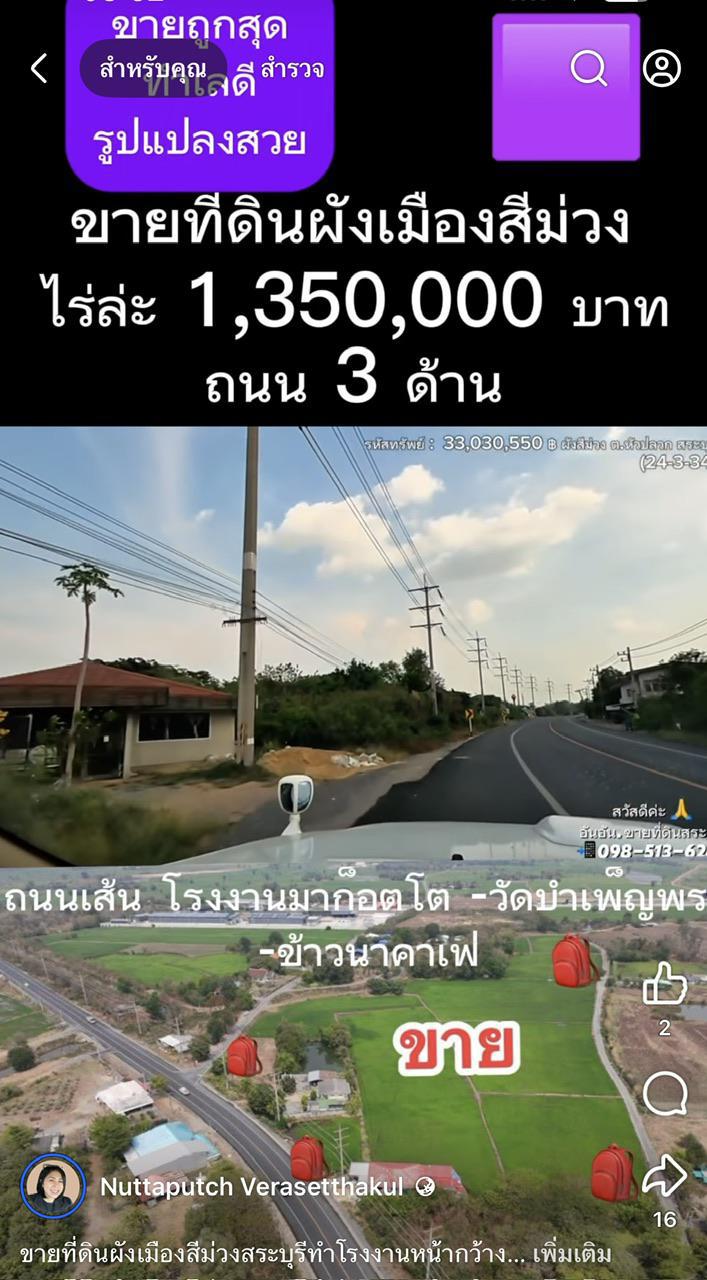Switch to the สำหรับคุณ tab
The width and height of the screenshot is (707, 1280).
coord(152,69)
